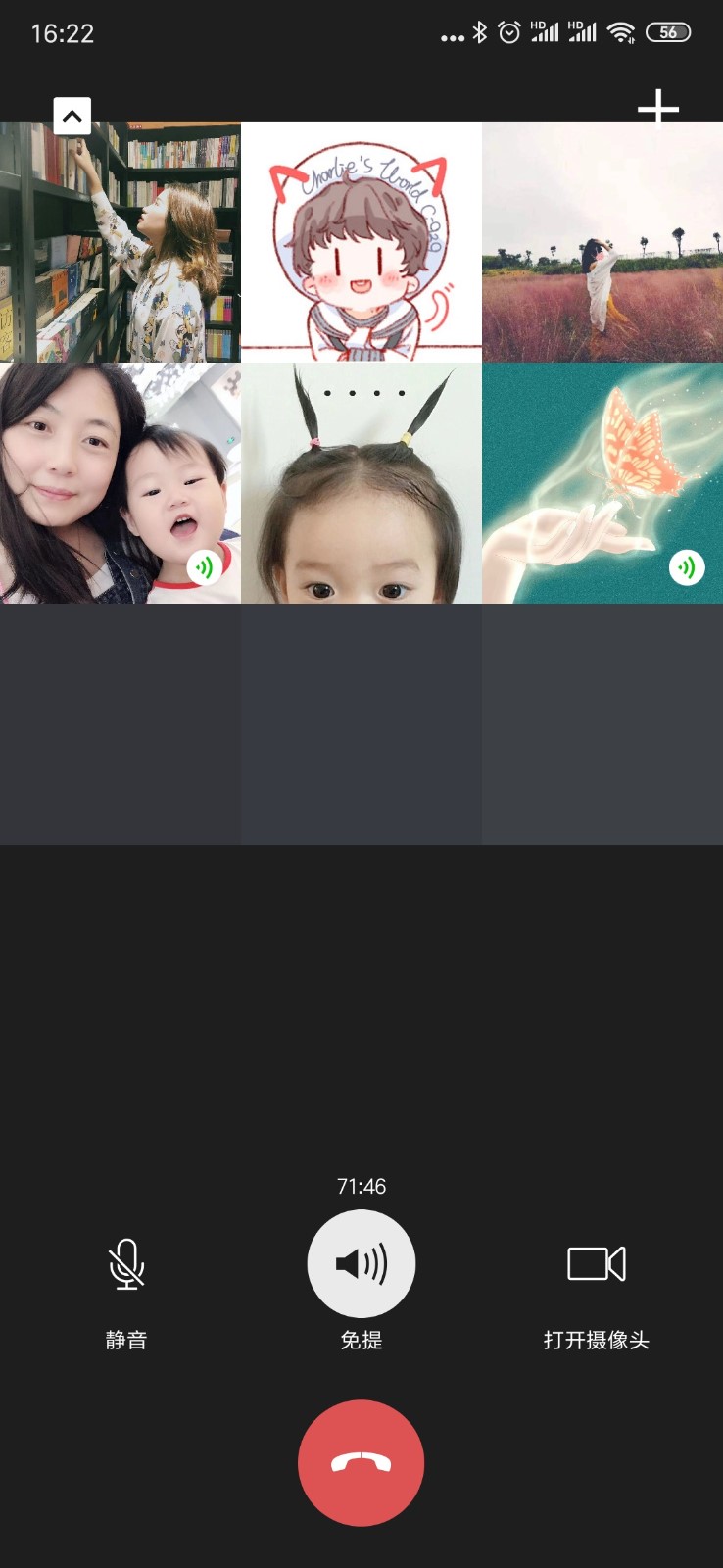Viewport: 723px width, 1568px height.
Task: Mute the microphone
Action: [126, 1264]
